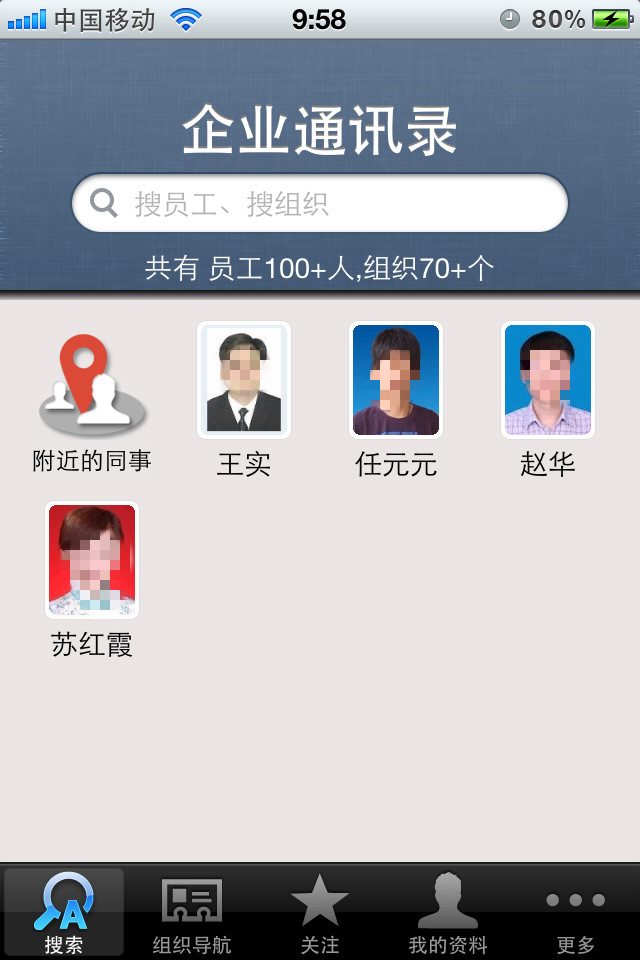Open the 更多 tab
This screenshot has height=960, width=640.
click(576, 912)
